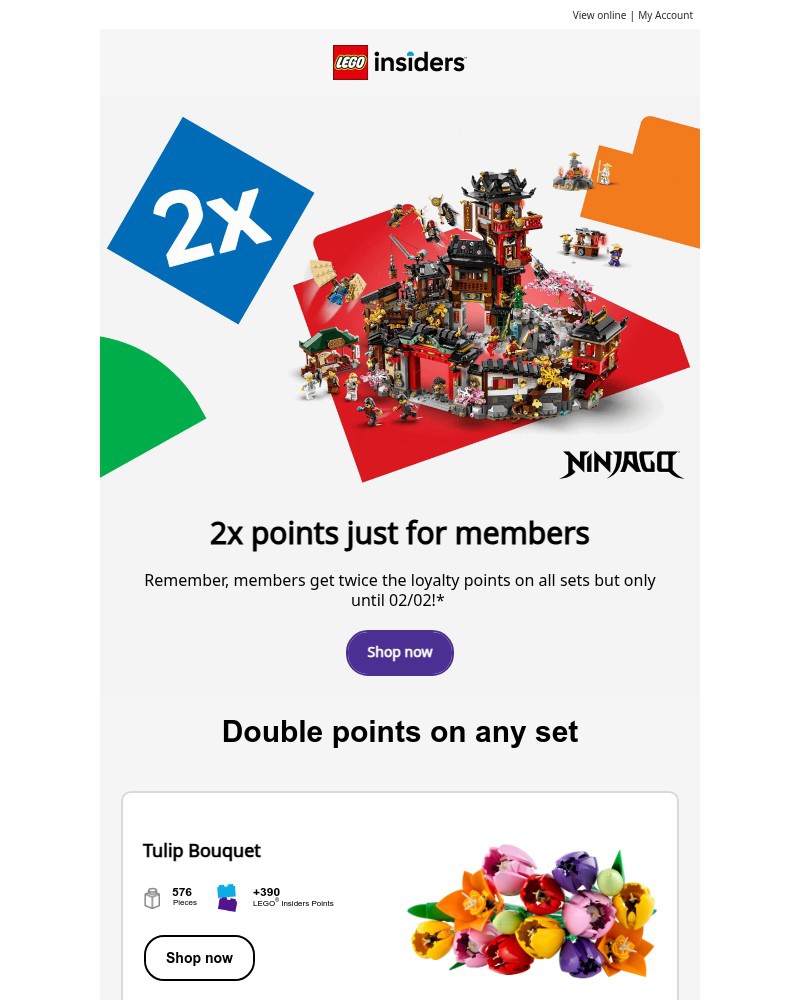Click the blue 2x badge
The width and height of the screenshot is (800, 1000).
pyautogui.click(x=210, y=218)
